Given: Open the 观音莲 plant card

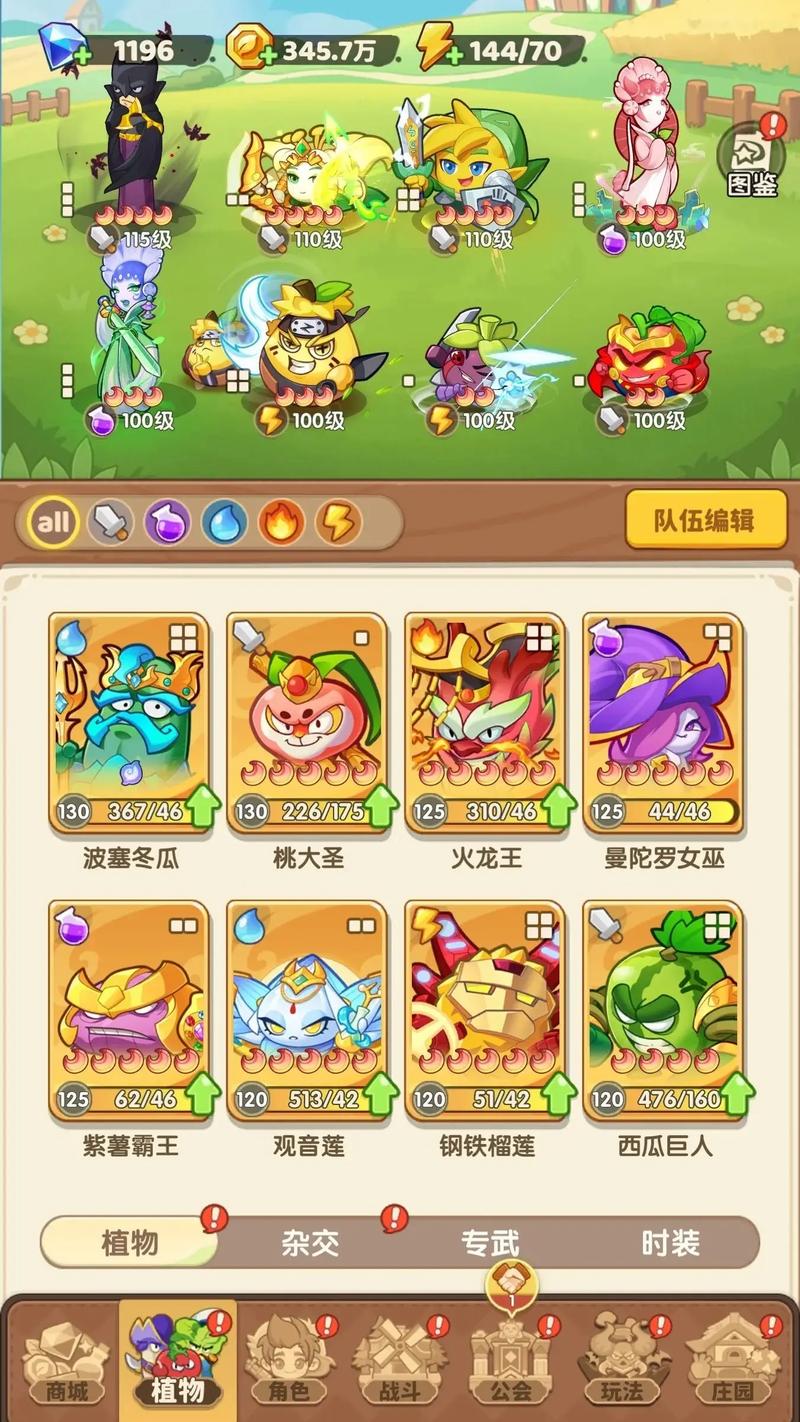Looking at the screenshot, I should pyautogui.click(x=308, y=1010).
